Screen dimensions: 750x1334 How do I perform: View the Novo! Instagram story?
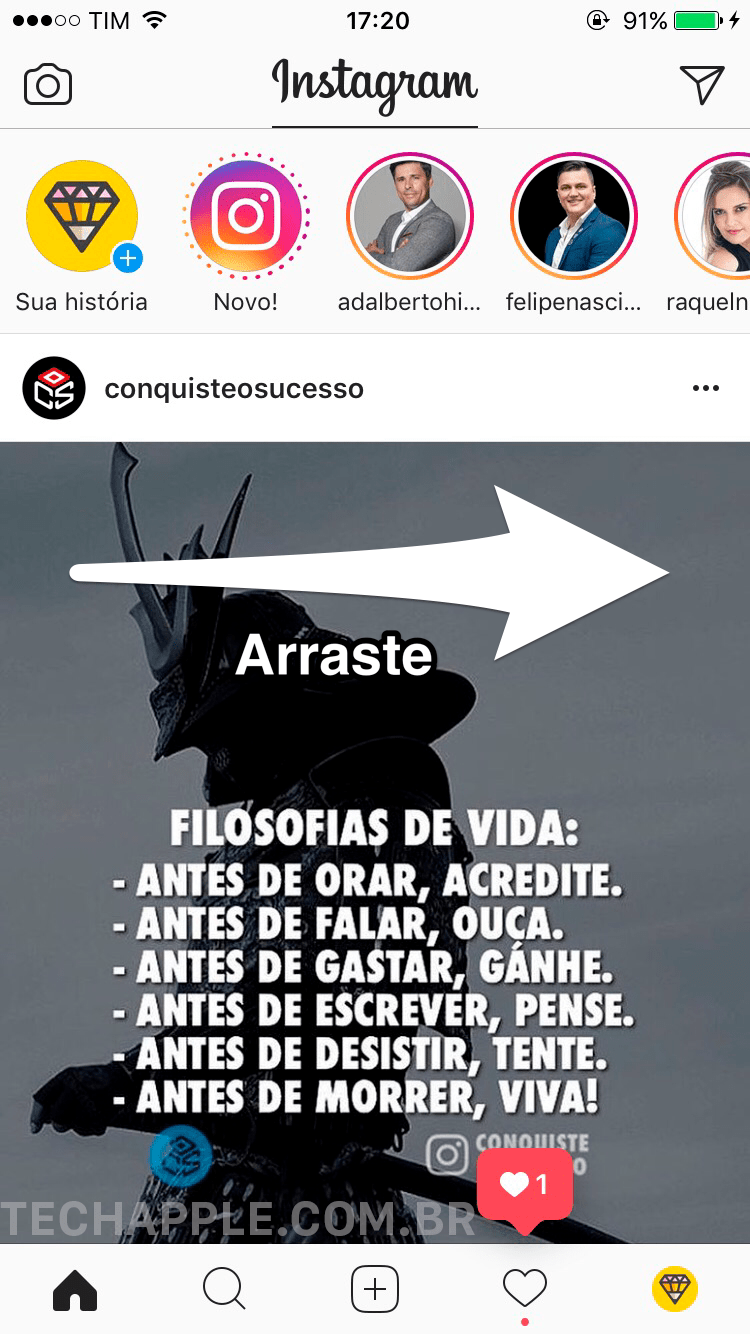coord(246,217)
